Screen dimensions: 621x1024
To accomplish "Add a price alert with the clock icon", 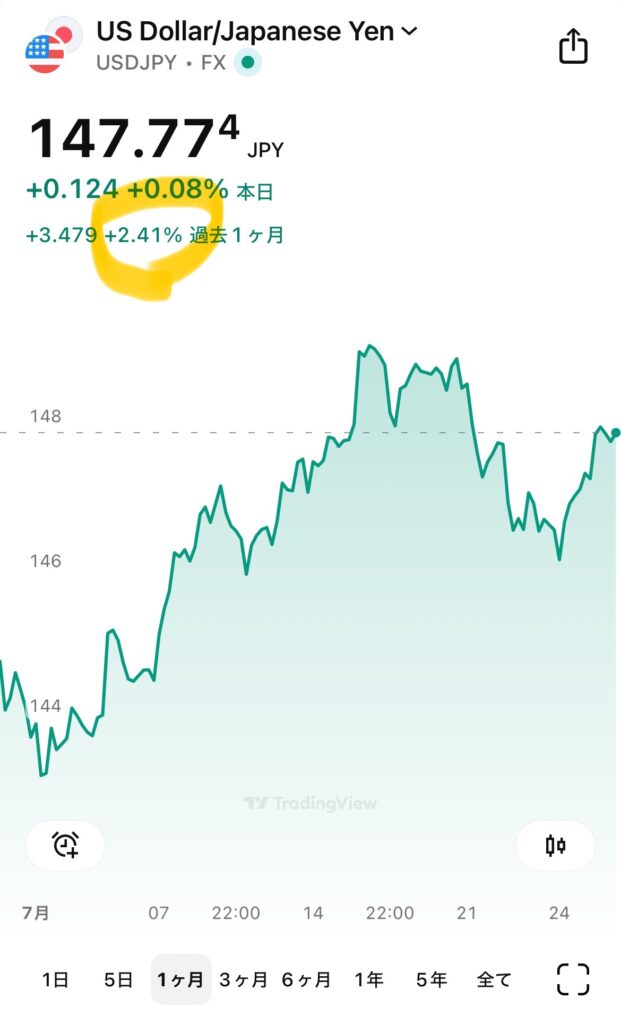I will click(x=65, y=845).
